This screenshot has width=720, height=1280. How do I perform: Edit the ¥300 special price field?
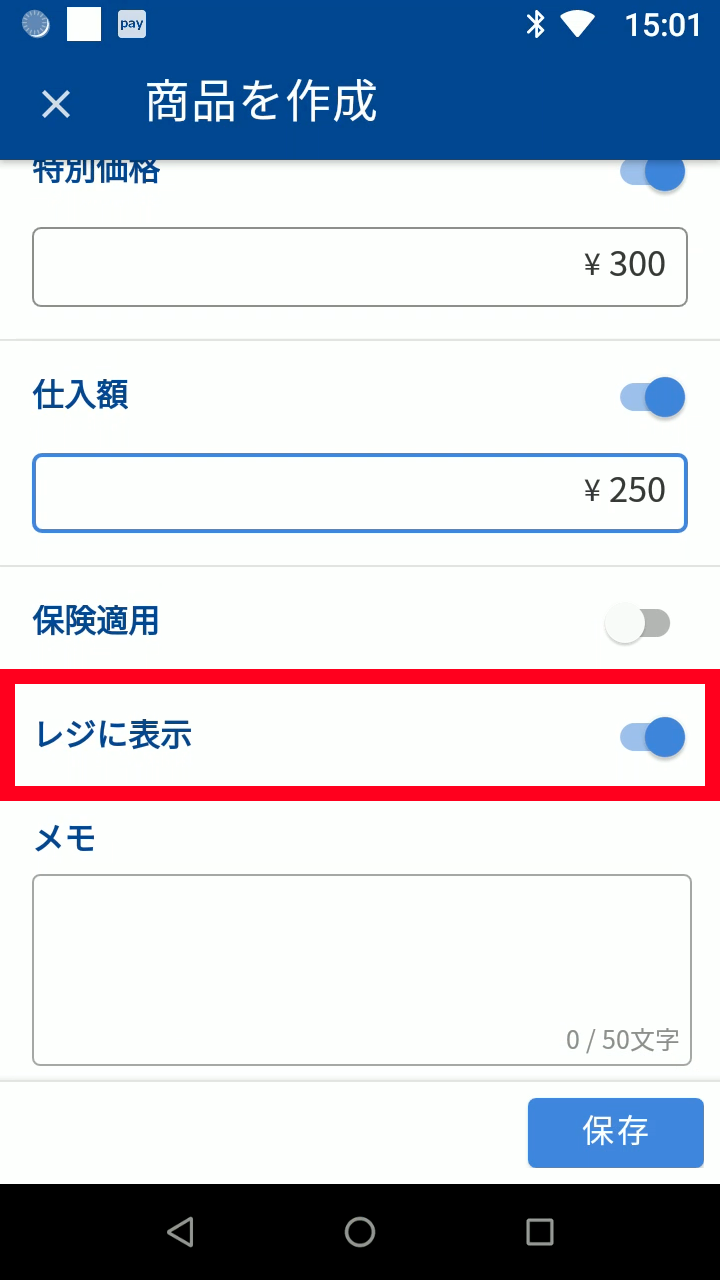(x=360, y=266)
